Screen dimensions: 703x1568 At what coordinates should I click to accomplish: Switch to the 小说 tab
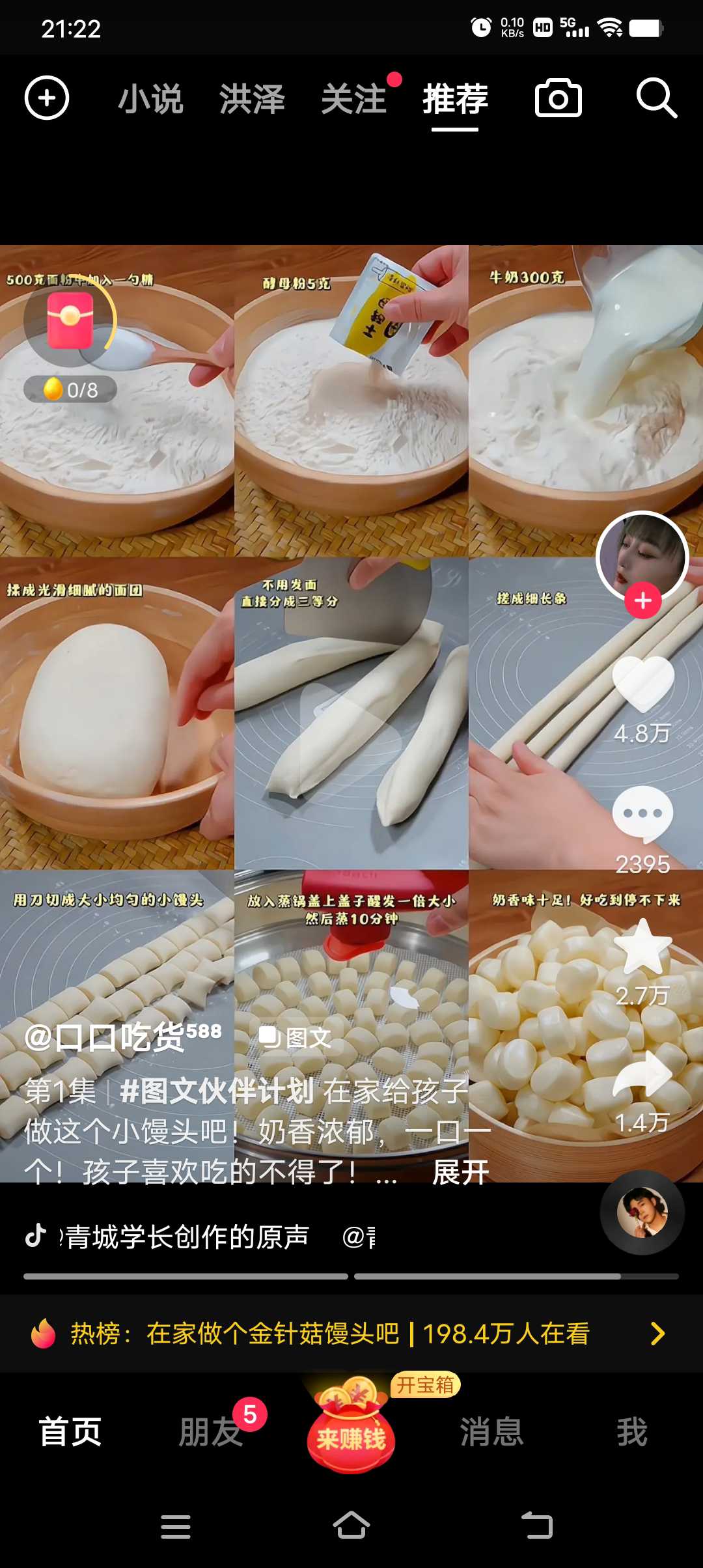[150, 99]
